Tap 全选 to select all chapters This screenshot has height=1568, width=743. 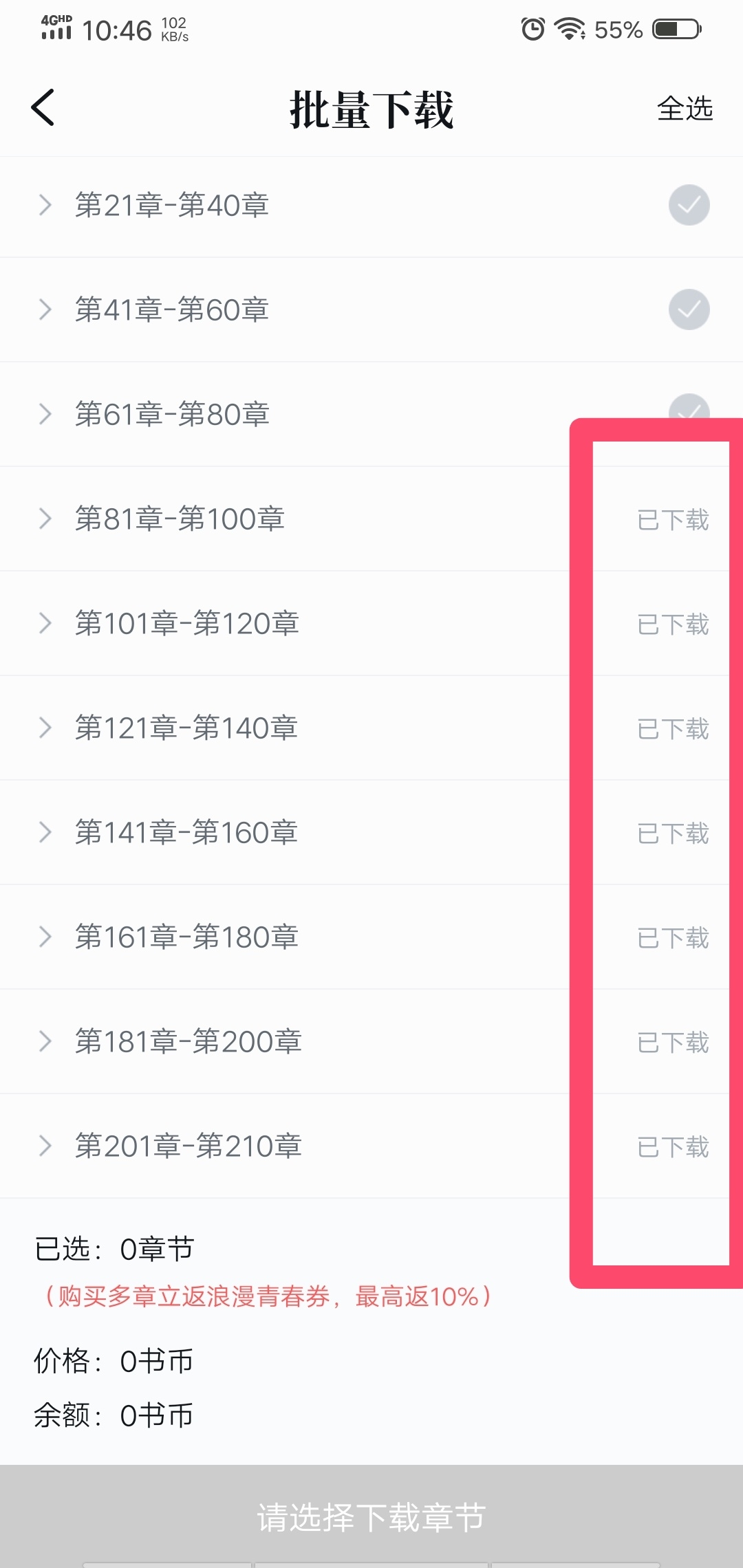[x=685, y=109]
